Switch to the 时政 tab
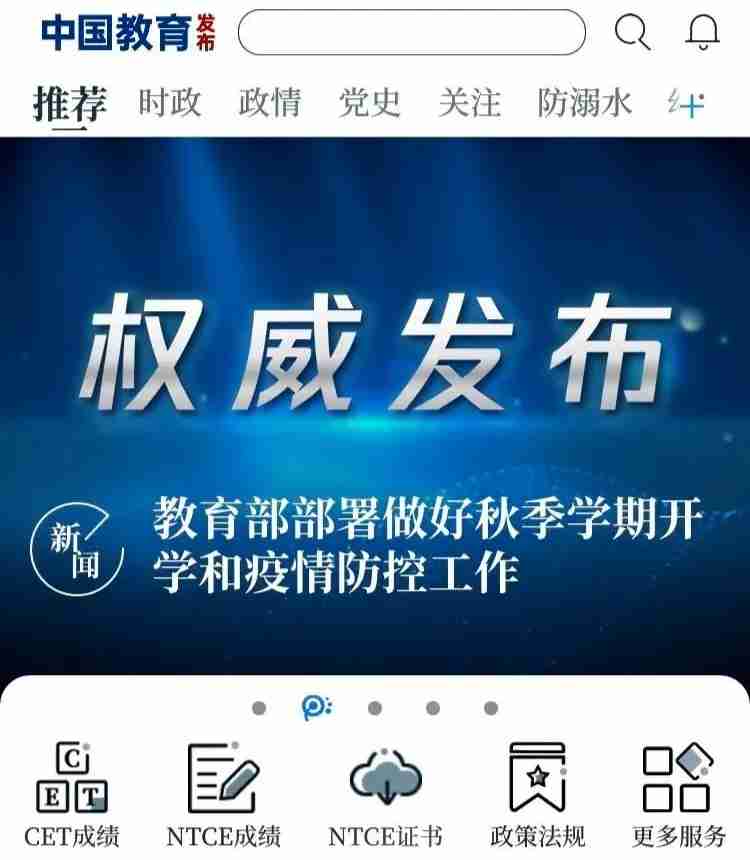This screenshot has height=860, width=750. (x=170, y=103)
